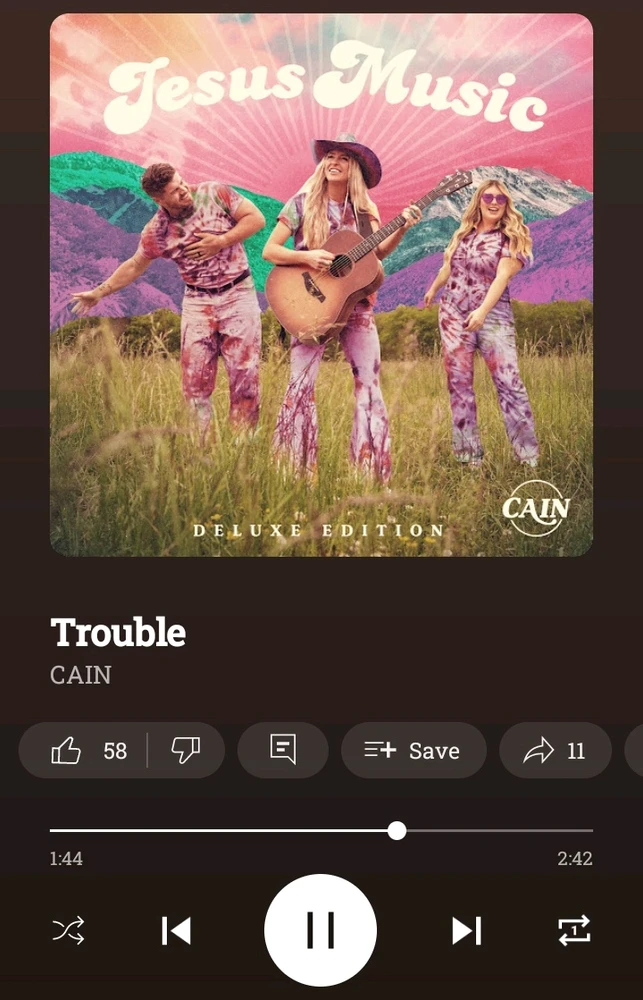Share this song
Image resolution: width=643 pixels, height=1000 pixels.
click(555, 750)
